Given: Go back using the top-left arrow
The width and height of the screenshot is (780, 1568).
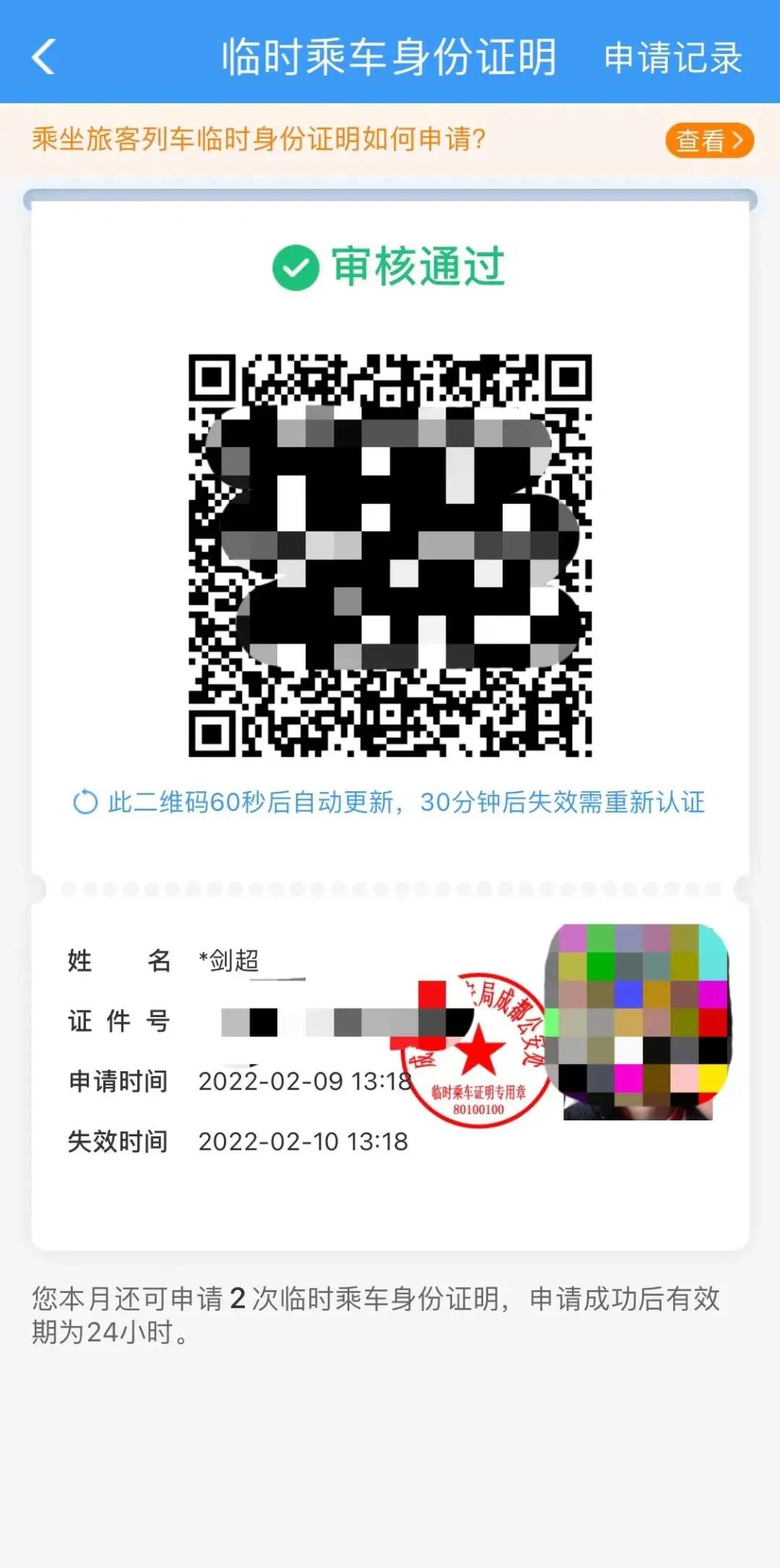Looking at the screenshot, I should pyautogui.click(x=44, y=56).
